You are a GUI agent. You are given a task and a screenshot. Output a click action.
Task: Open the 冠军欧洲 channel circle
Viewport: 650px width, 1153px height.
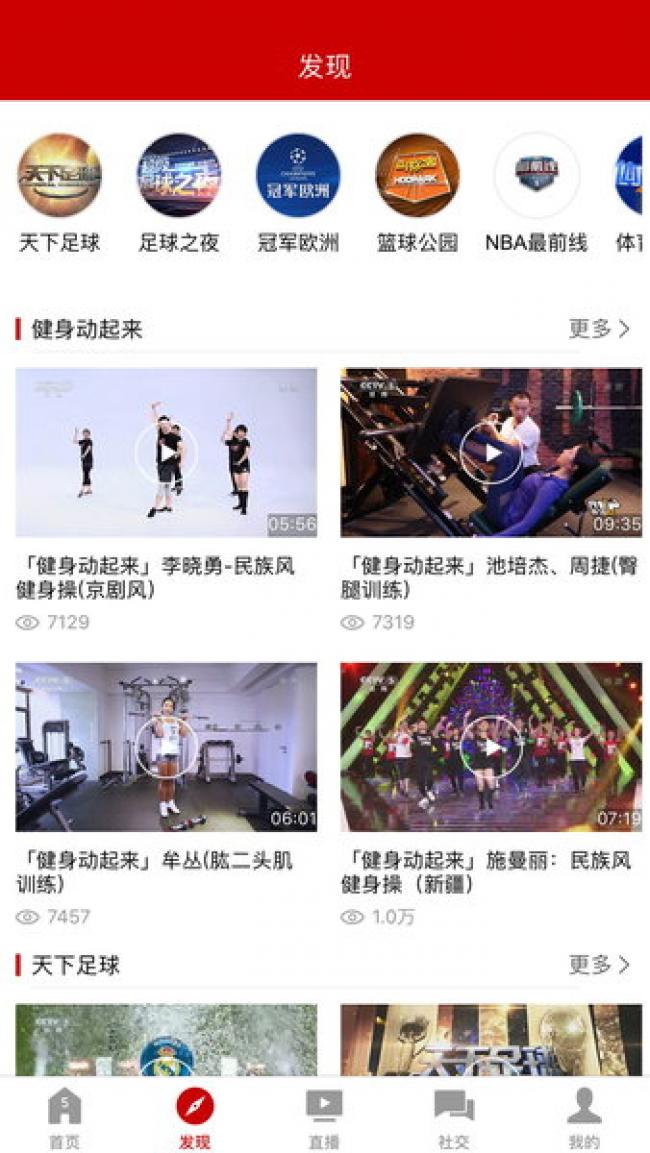tap(298, 176)
